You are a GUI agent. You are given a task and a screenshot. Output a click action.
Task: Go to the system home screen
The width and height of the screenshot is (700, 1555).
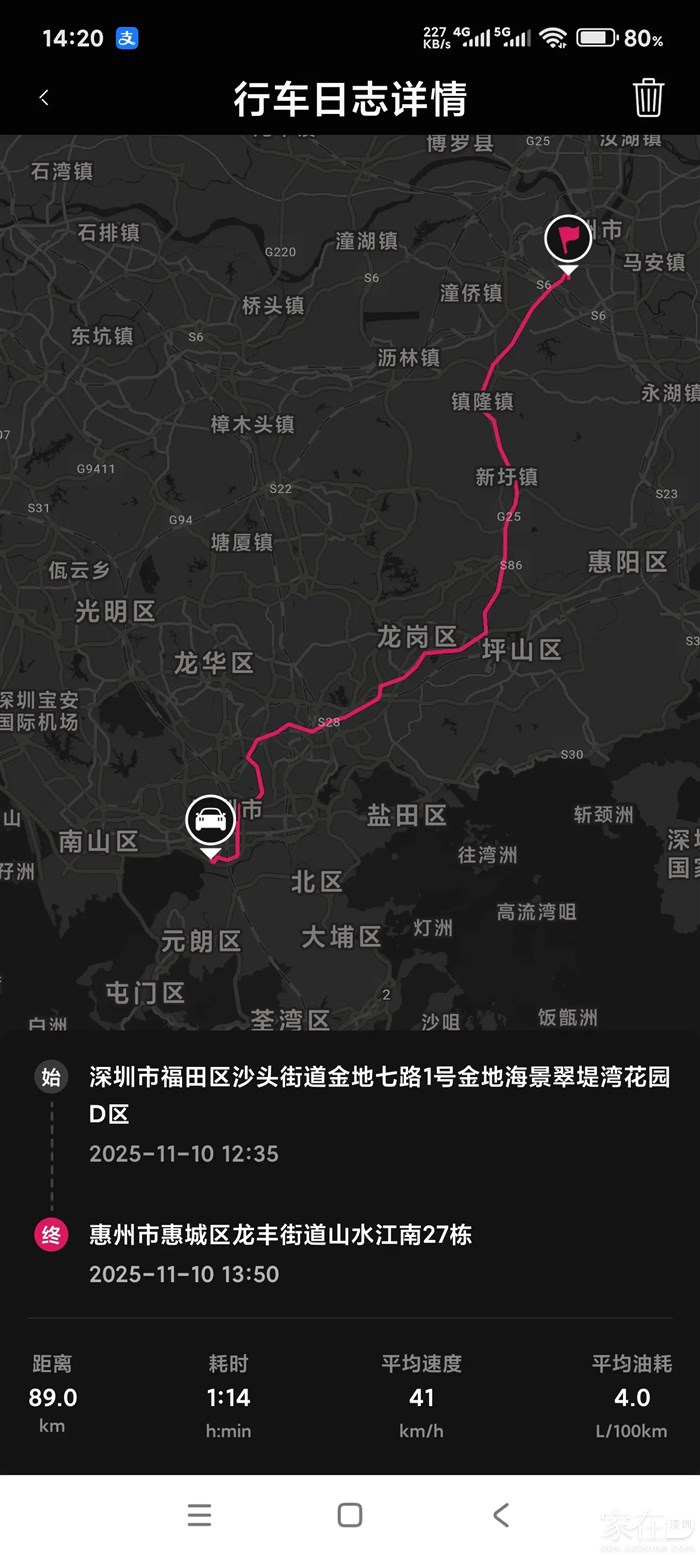click(350, 1514)
